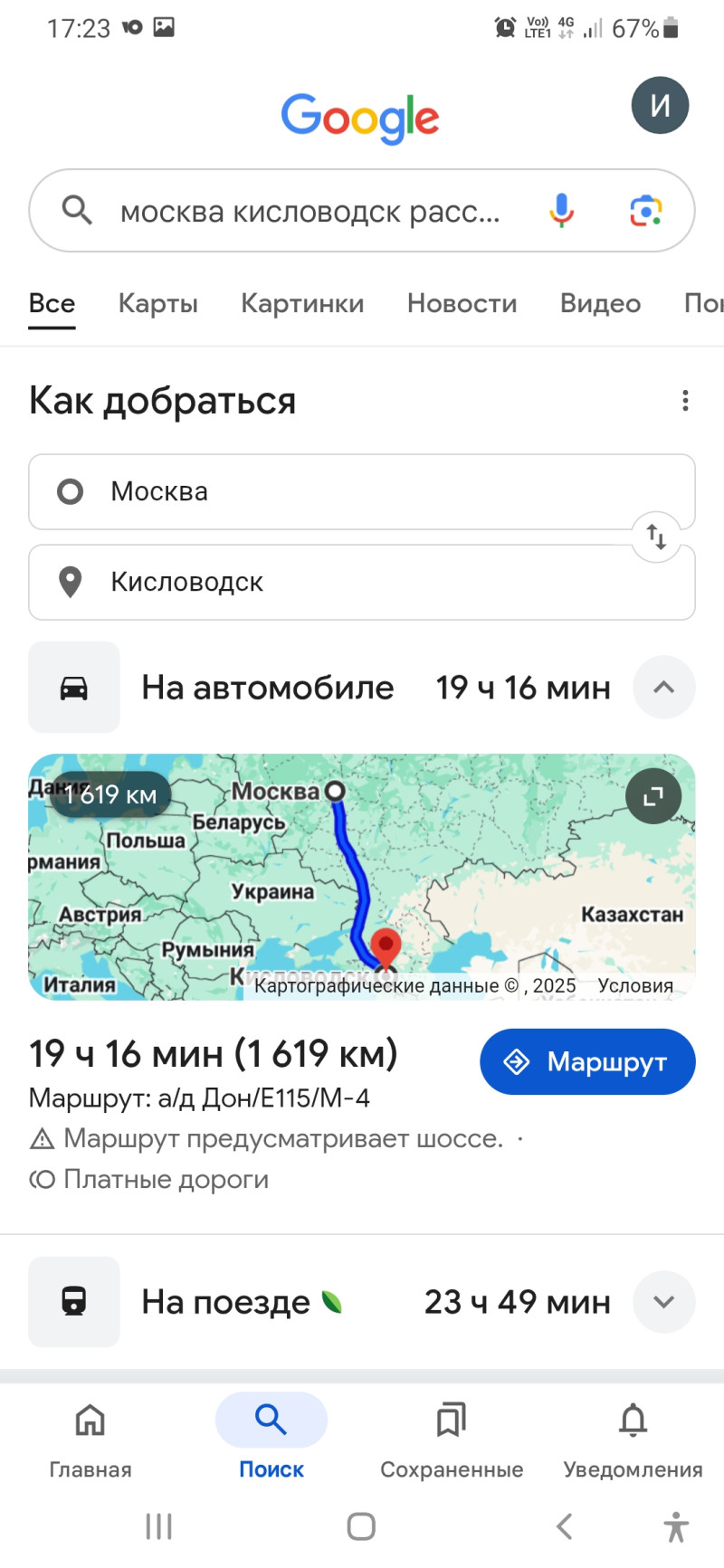724x1568 pixels.
Task: Open the account avatar with letter И
Action: pos(660,106)
